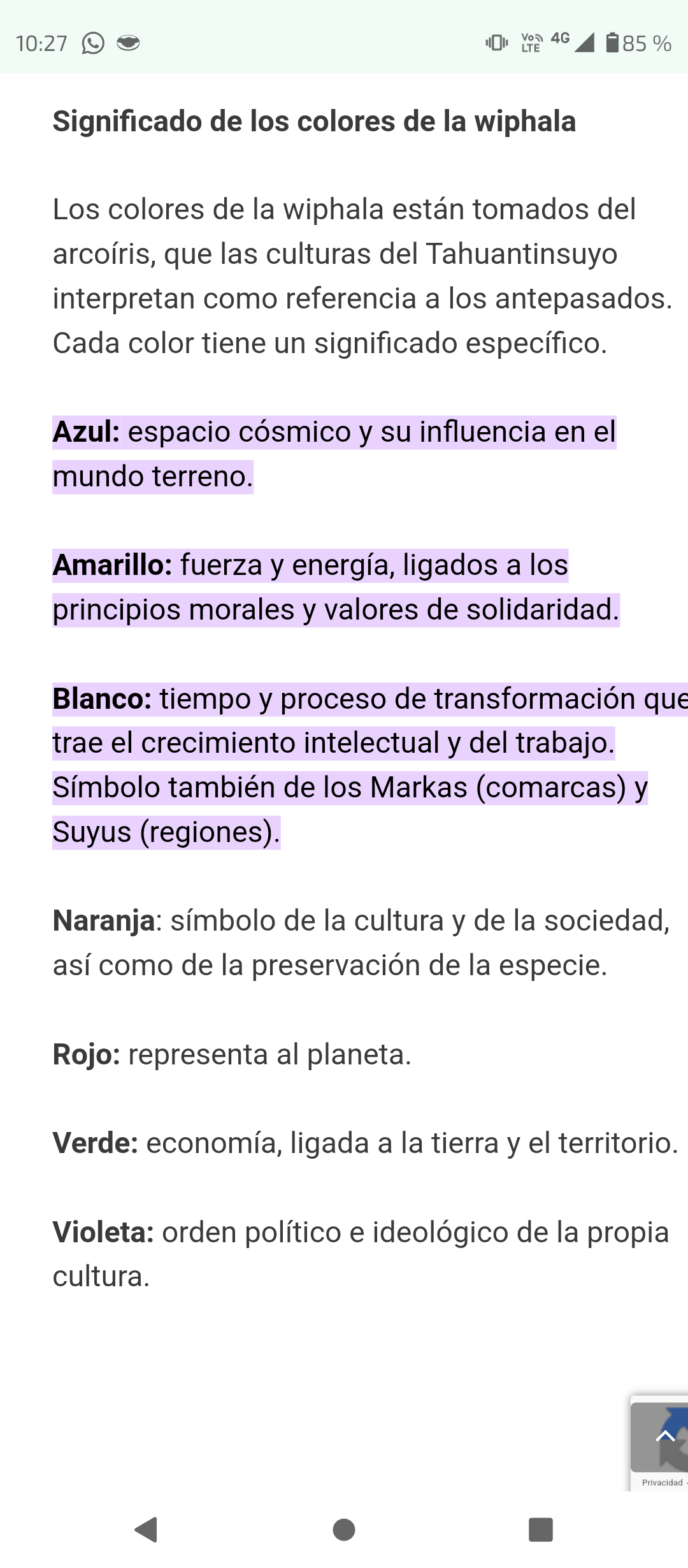Open the recent apps overview
688x1568 pixels.
(x=540, y=1529)
